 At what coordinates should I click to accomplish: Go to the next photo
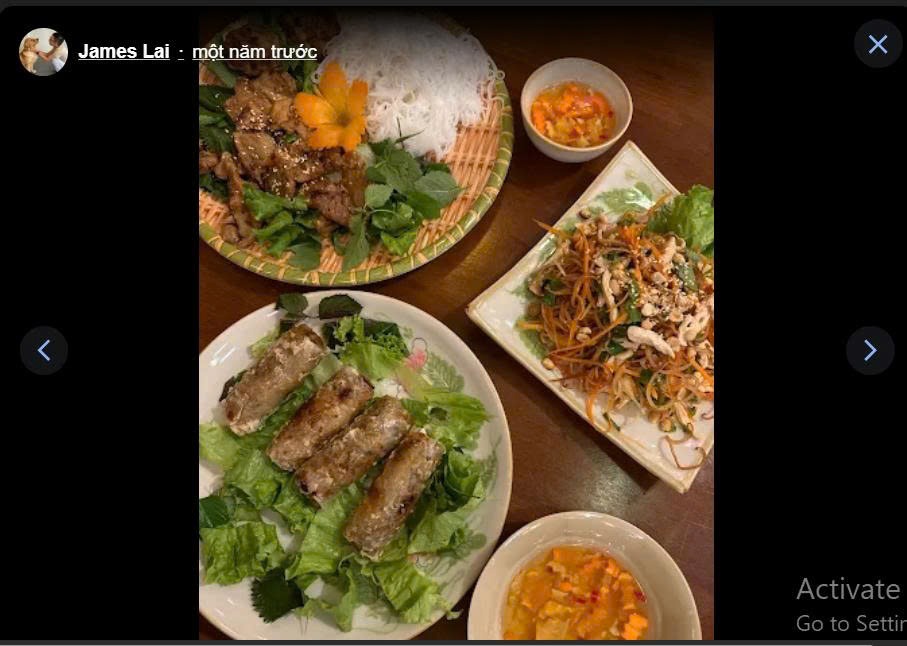[x=869, y=350]
